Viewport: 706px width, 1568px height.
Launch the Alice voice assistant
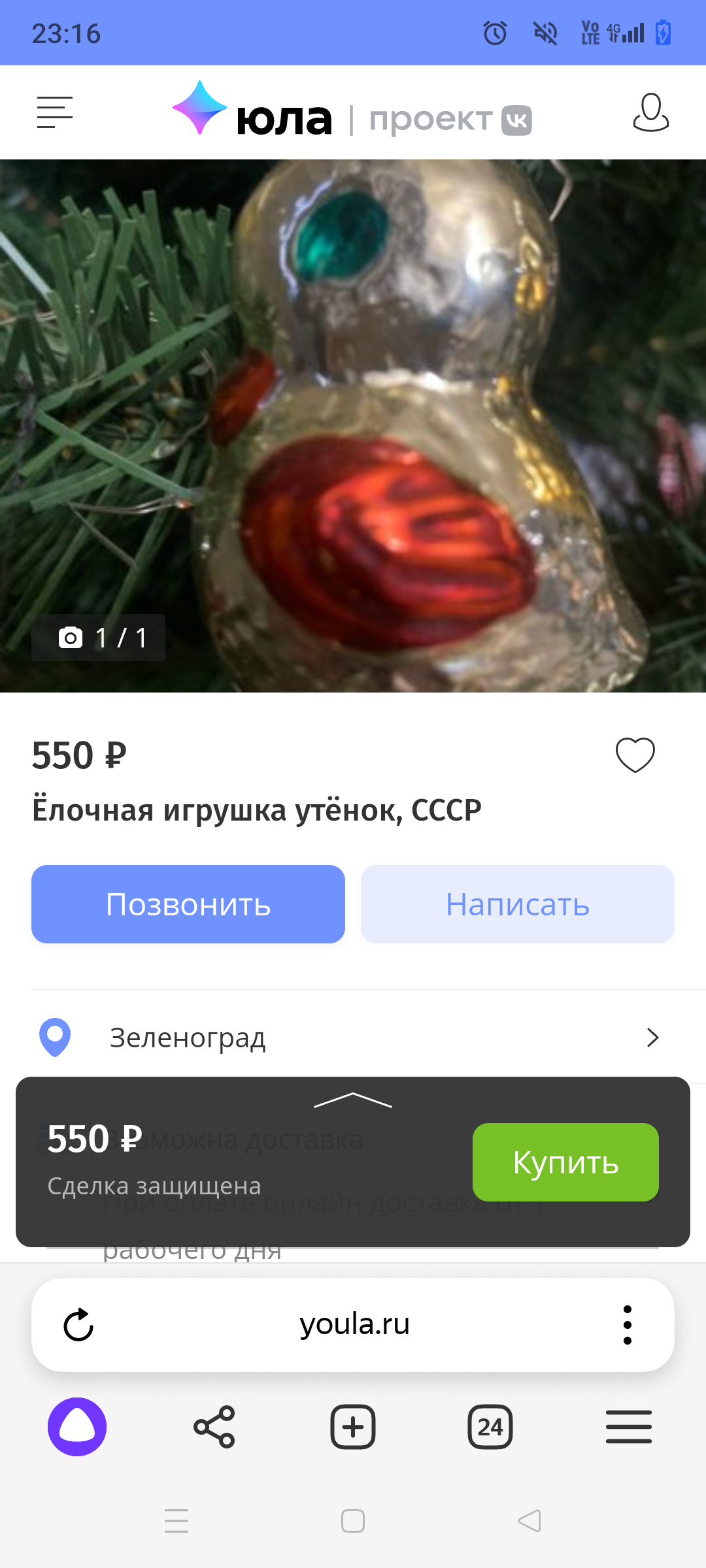(77, 1427)
